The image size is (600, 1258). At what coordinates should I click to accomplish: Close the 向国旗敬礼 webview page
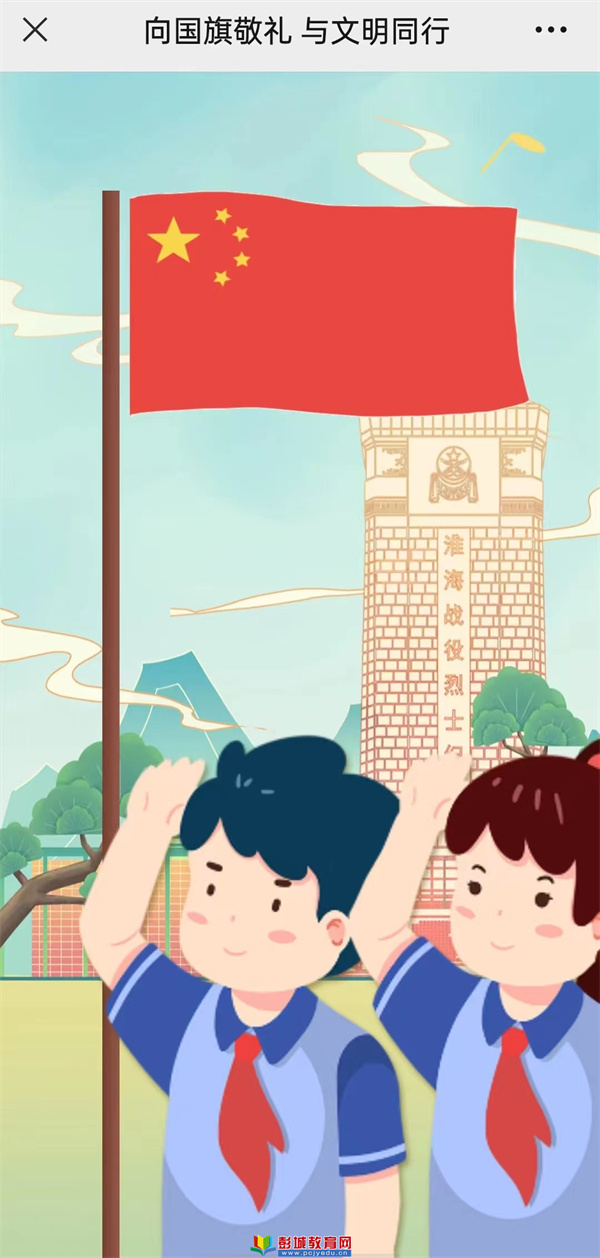point(35,30)
